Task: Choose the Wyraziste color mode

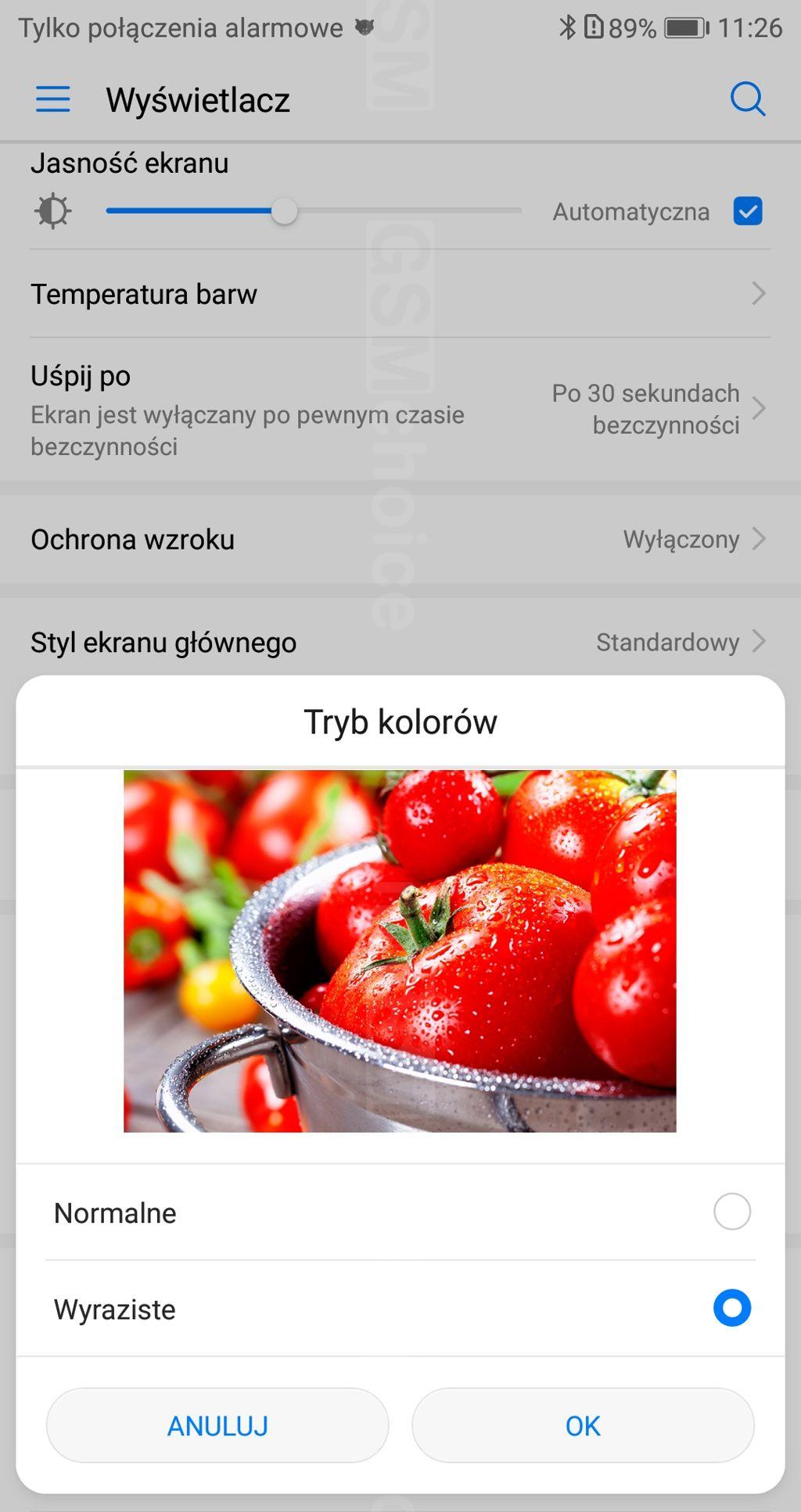Action: [731, 1308]
